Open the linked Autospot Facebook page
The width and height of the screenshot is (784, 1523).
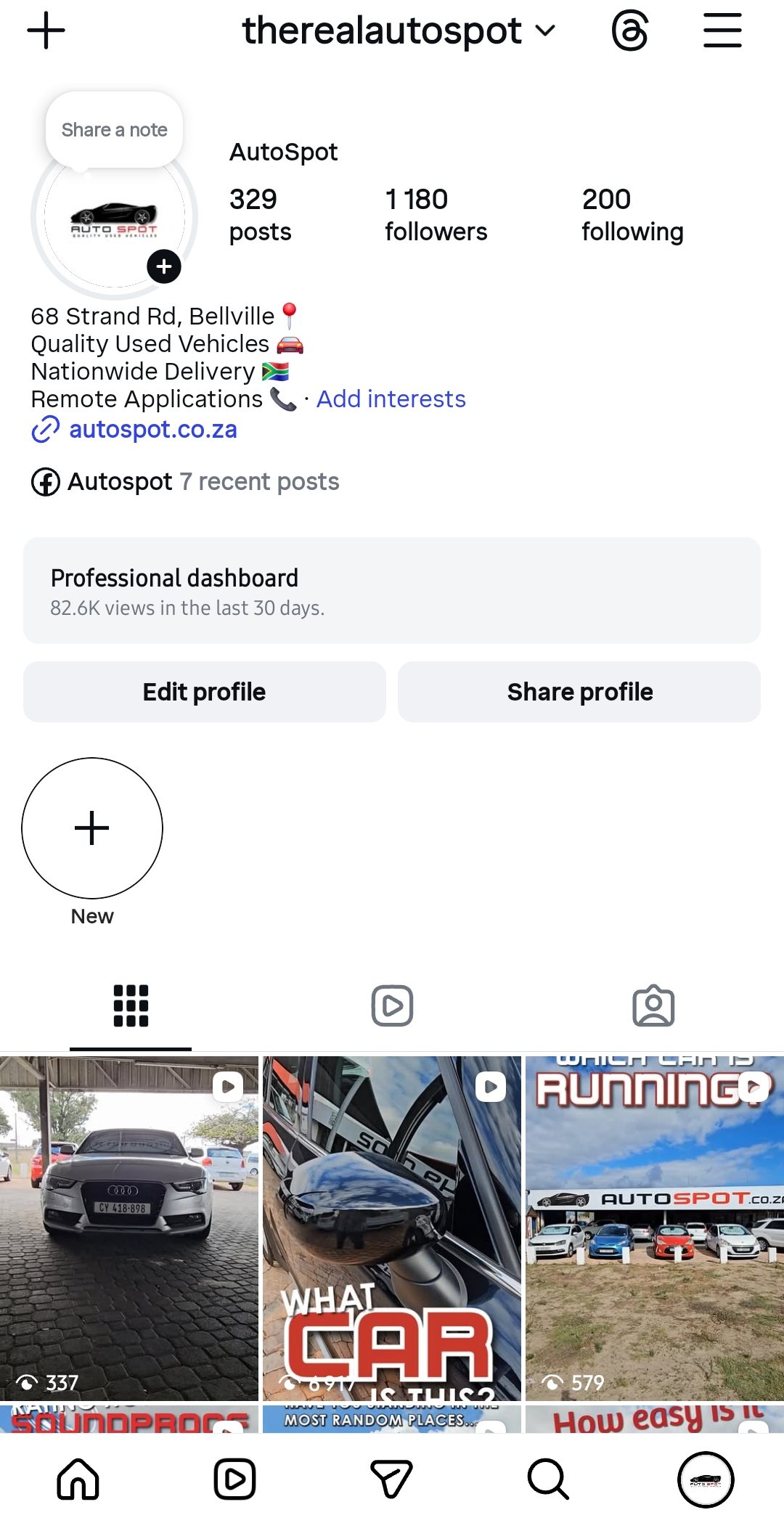[185, 482]
